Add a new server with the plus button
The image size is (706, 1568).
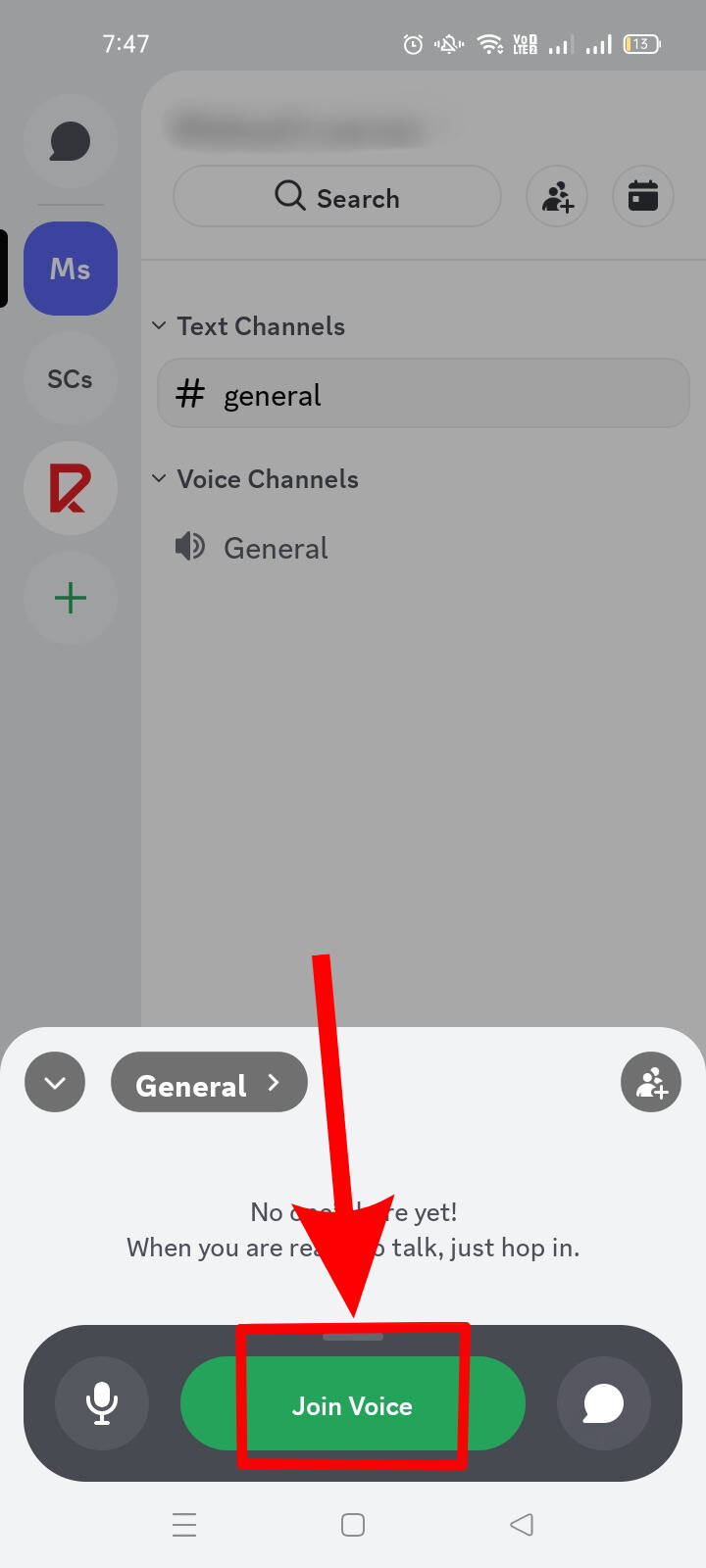[x=71, y=598]
